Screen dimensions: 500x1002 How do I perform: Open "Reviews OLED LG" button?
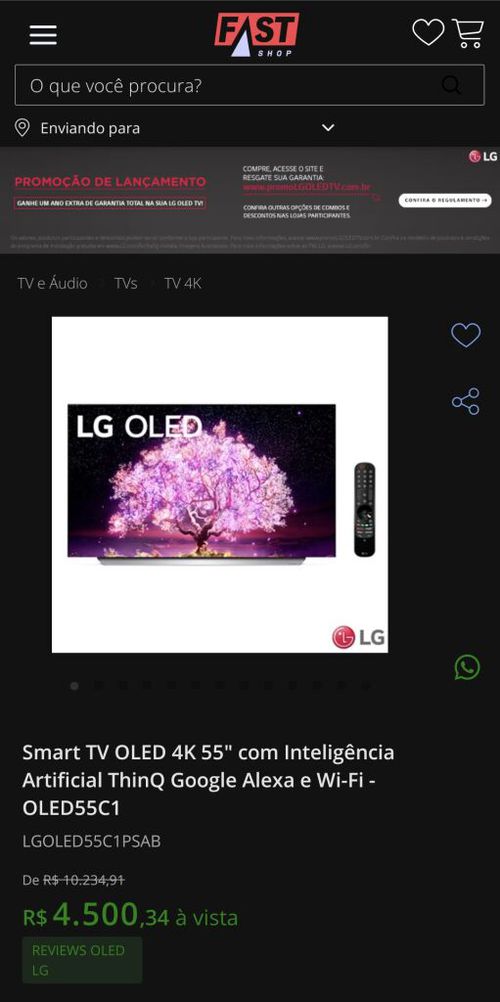82,960
